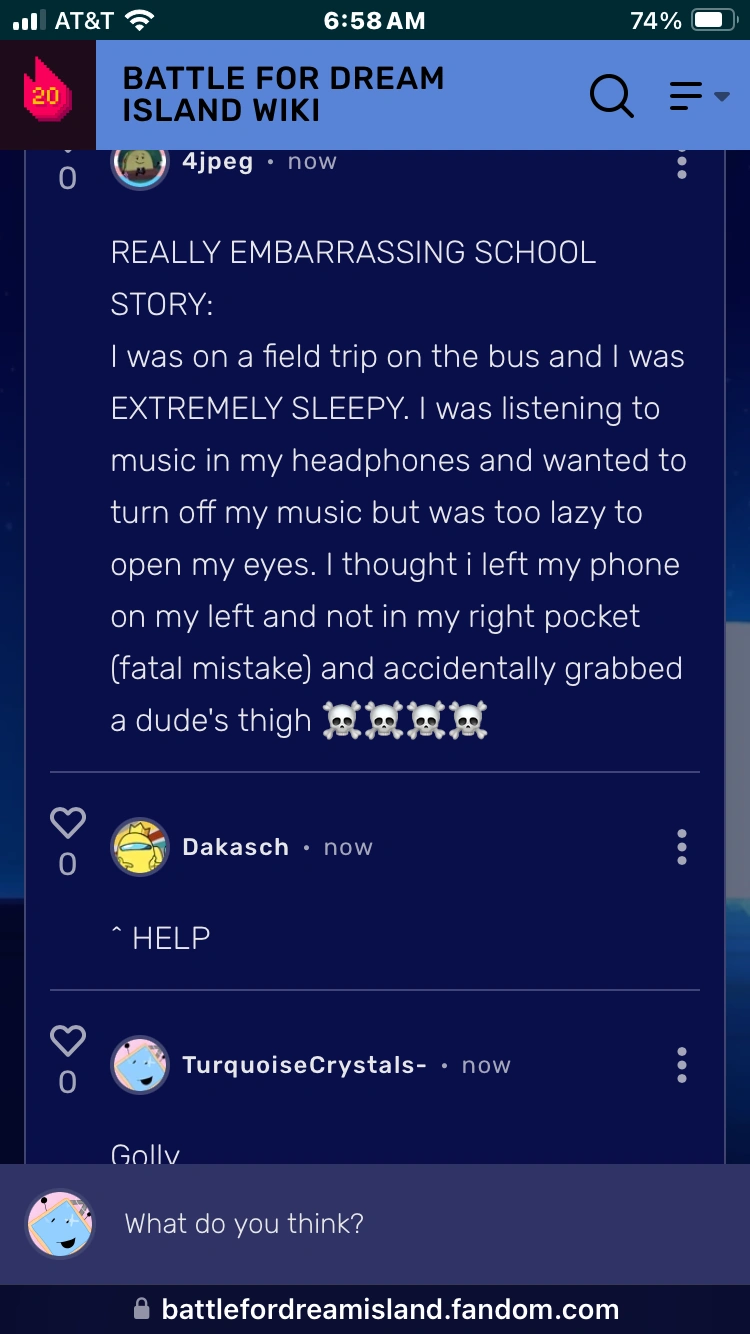
Task: Expand the wiki navigation menu dropdown
Action: click(699, 96)
